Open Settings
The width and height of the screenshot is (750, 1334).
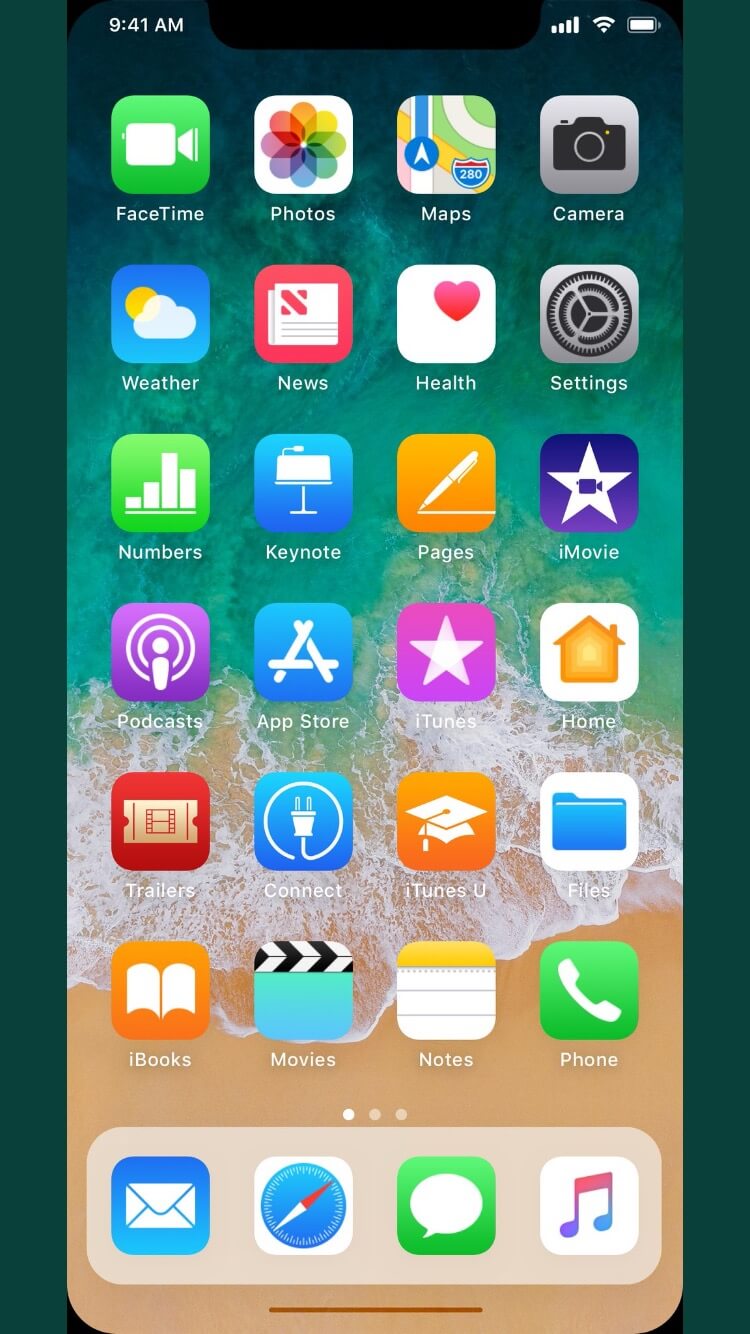click(589, 313)
